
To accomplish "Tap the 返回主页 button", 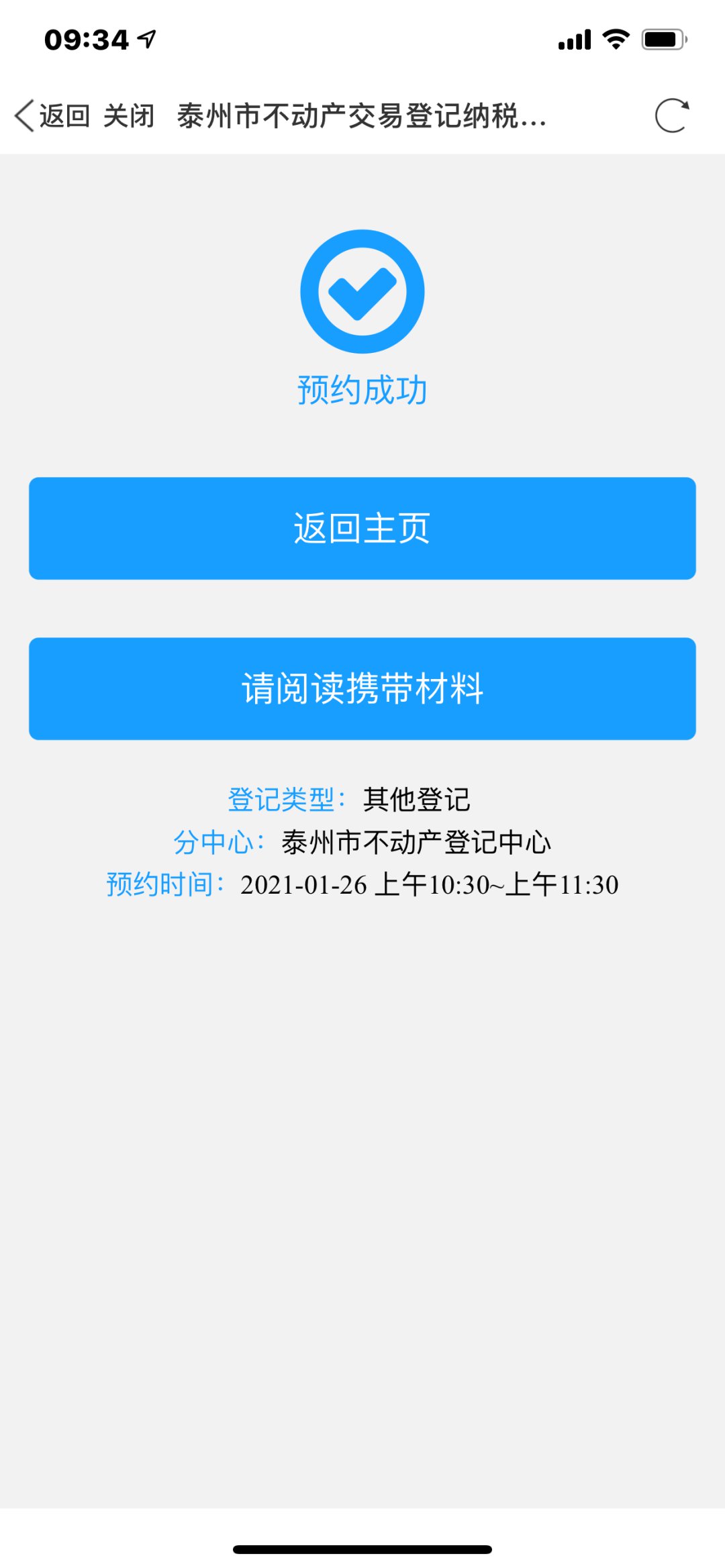I will click(x=362, y=528).
